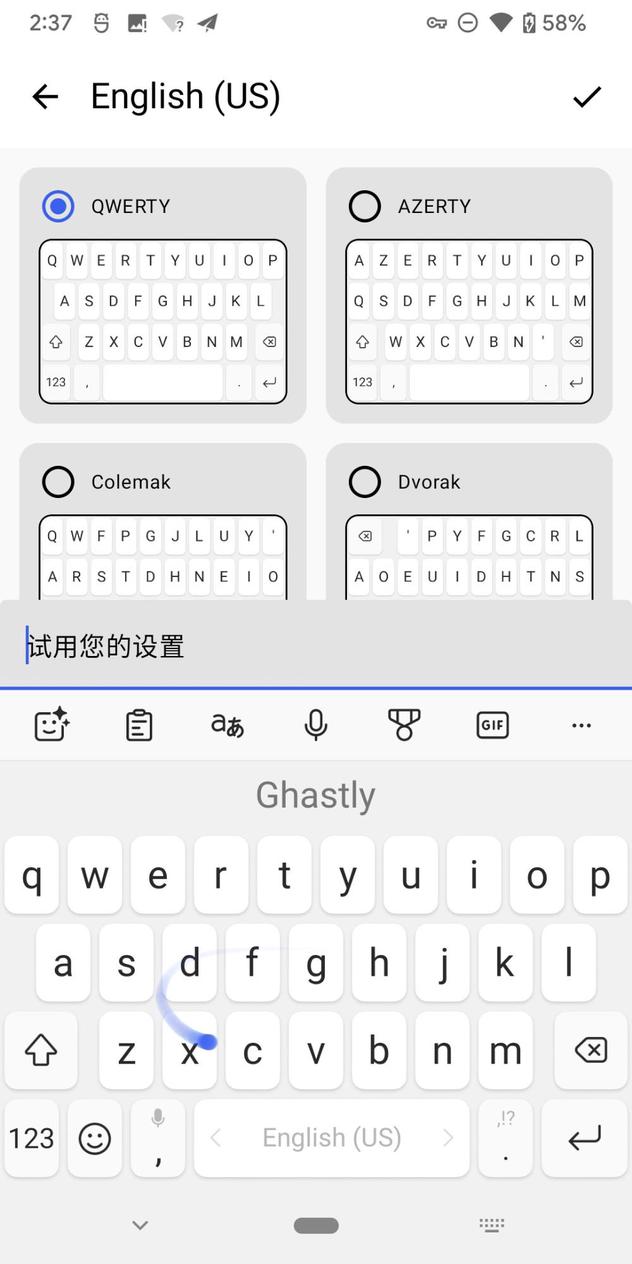
Task: Open the GIF search
Action: coord(492,725)
